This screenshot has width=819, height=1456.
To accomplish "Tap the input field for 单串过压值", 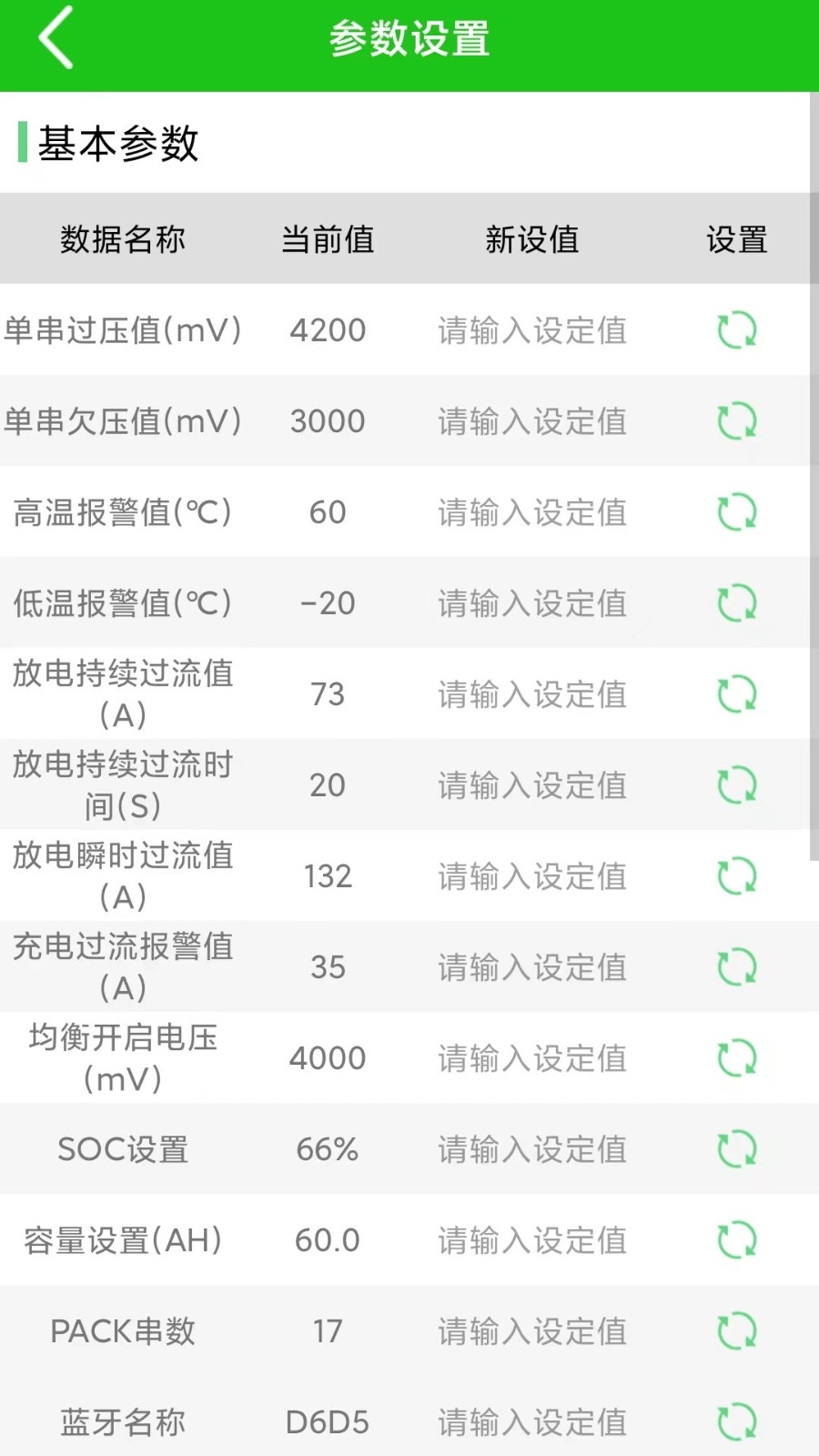I will (x=532, y=330).
